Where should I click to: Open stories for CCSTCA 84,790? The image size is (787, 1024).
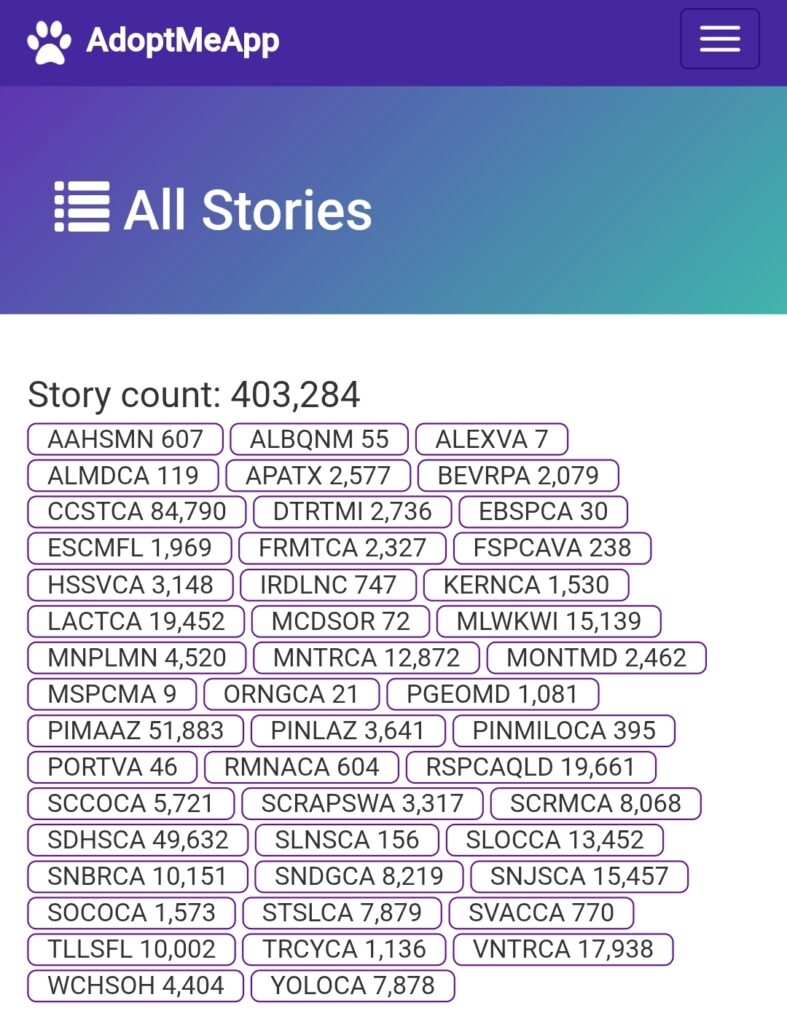[137, 511]
